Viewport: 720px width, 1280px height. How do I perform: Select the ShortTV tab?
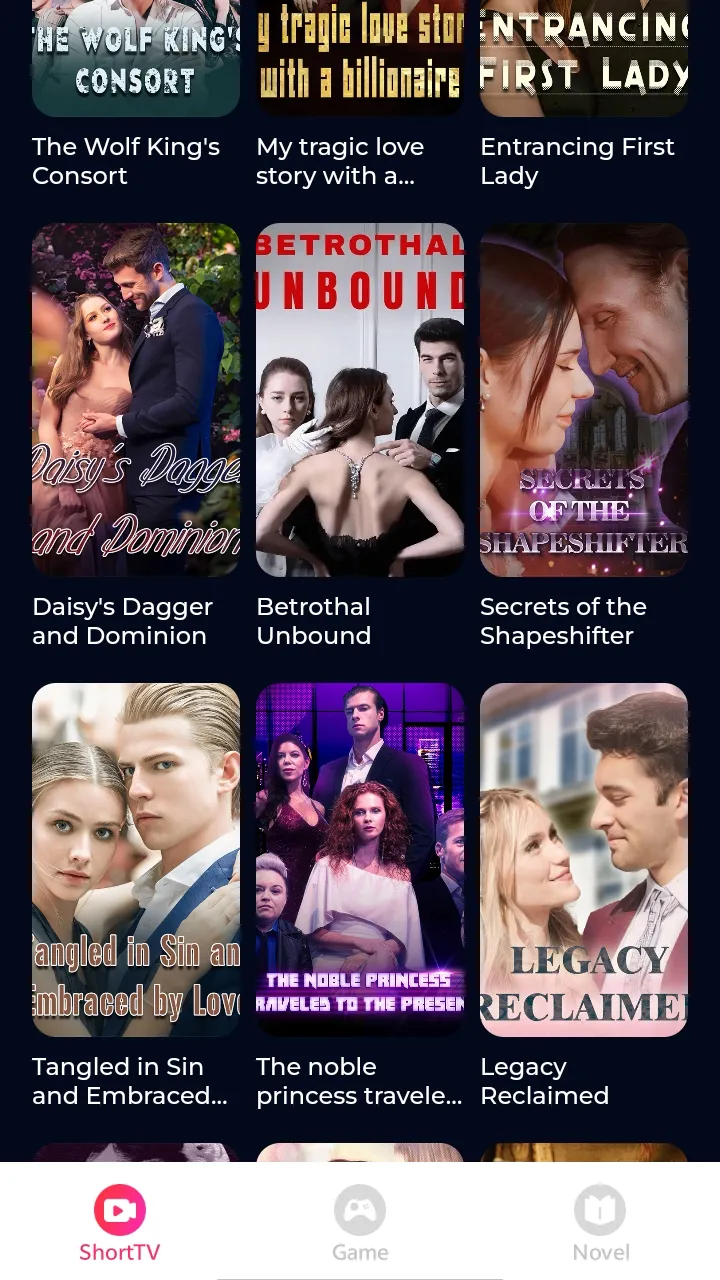[120, 1222]
